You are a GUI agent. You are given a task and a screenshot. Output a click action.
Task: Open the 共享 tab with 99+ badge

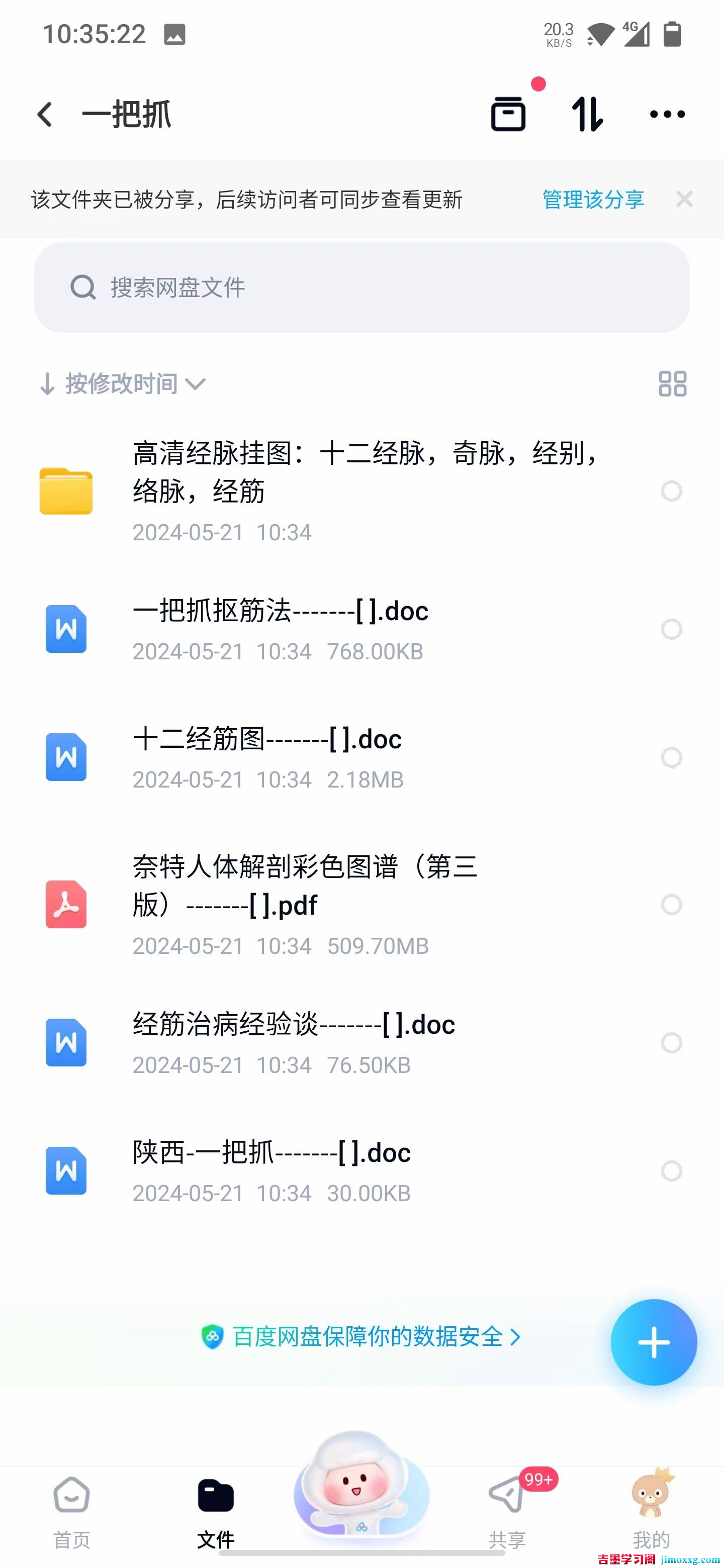pos(508,1504)
